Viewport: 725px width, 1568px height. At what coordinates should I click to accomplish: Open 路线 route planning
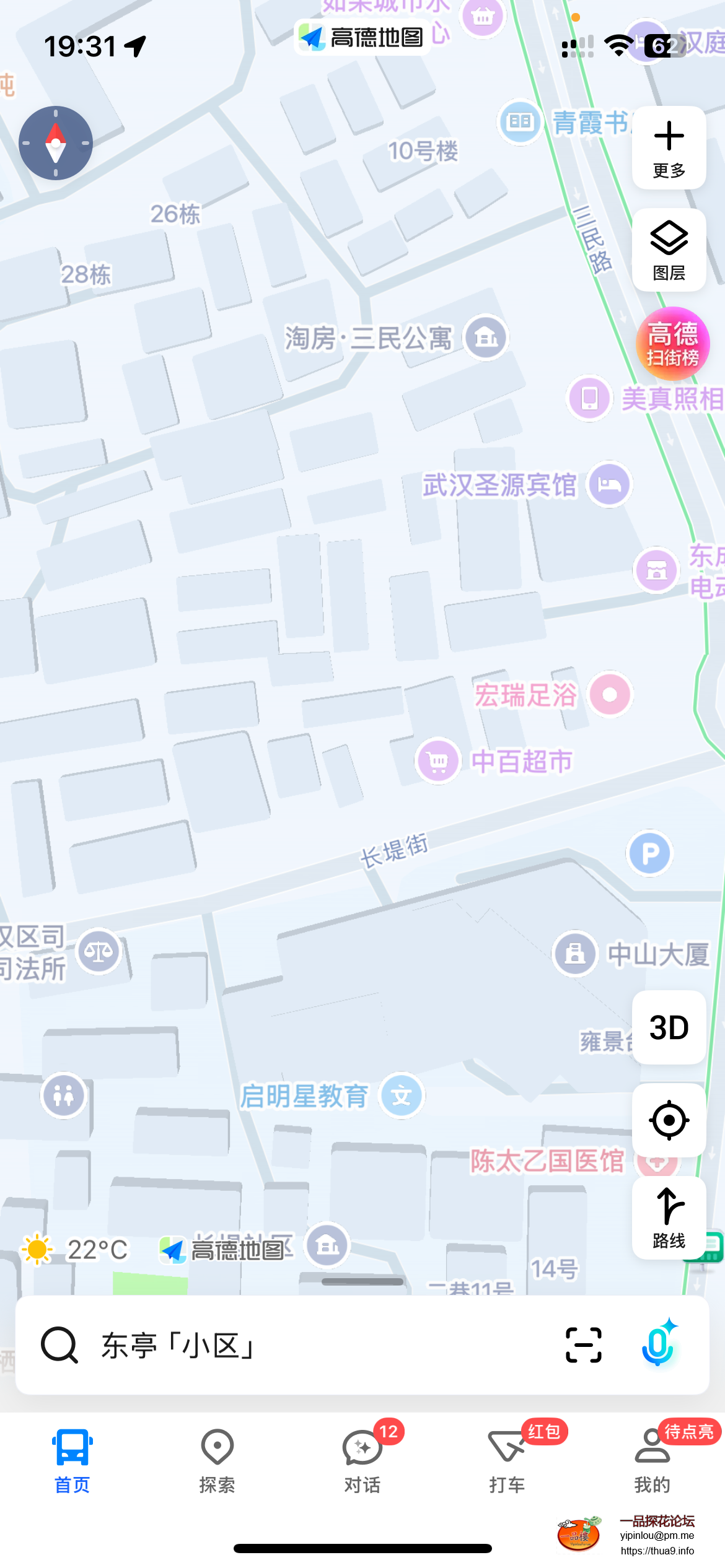(669, 1217)
